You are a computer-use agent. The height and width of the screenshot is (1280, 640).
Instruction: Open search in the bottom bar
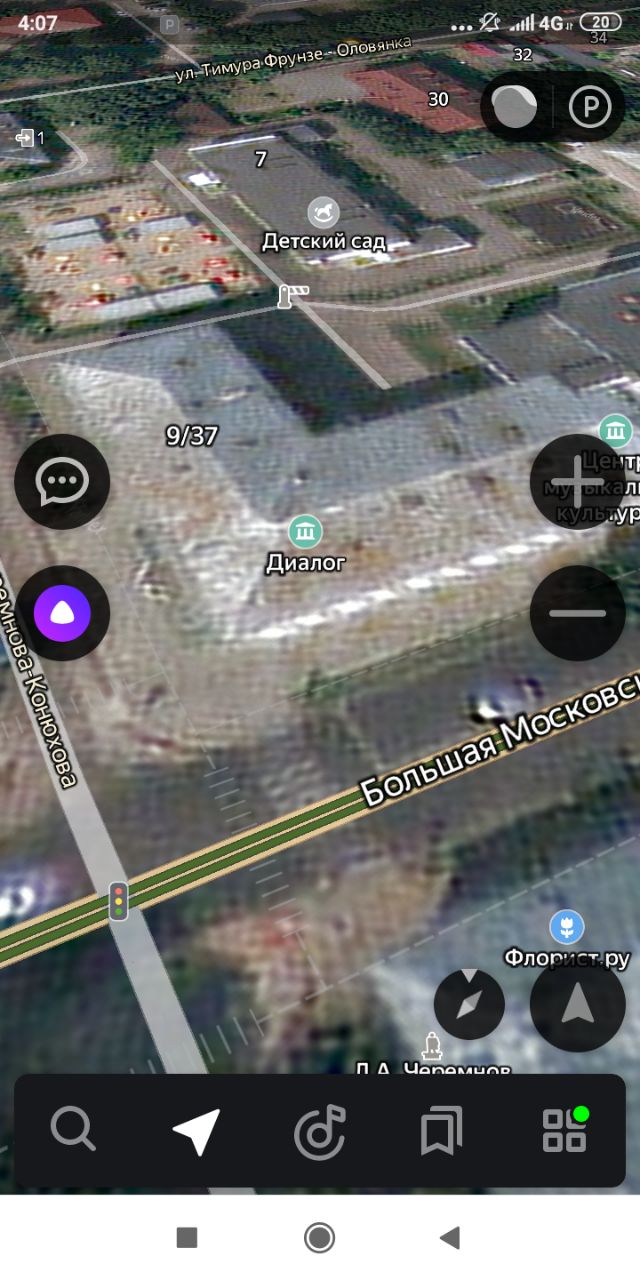(x=73, y=1131)
